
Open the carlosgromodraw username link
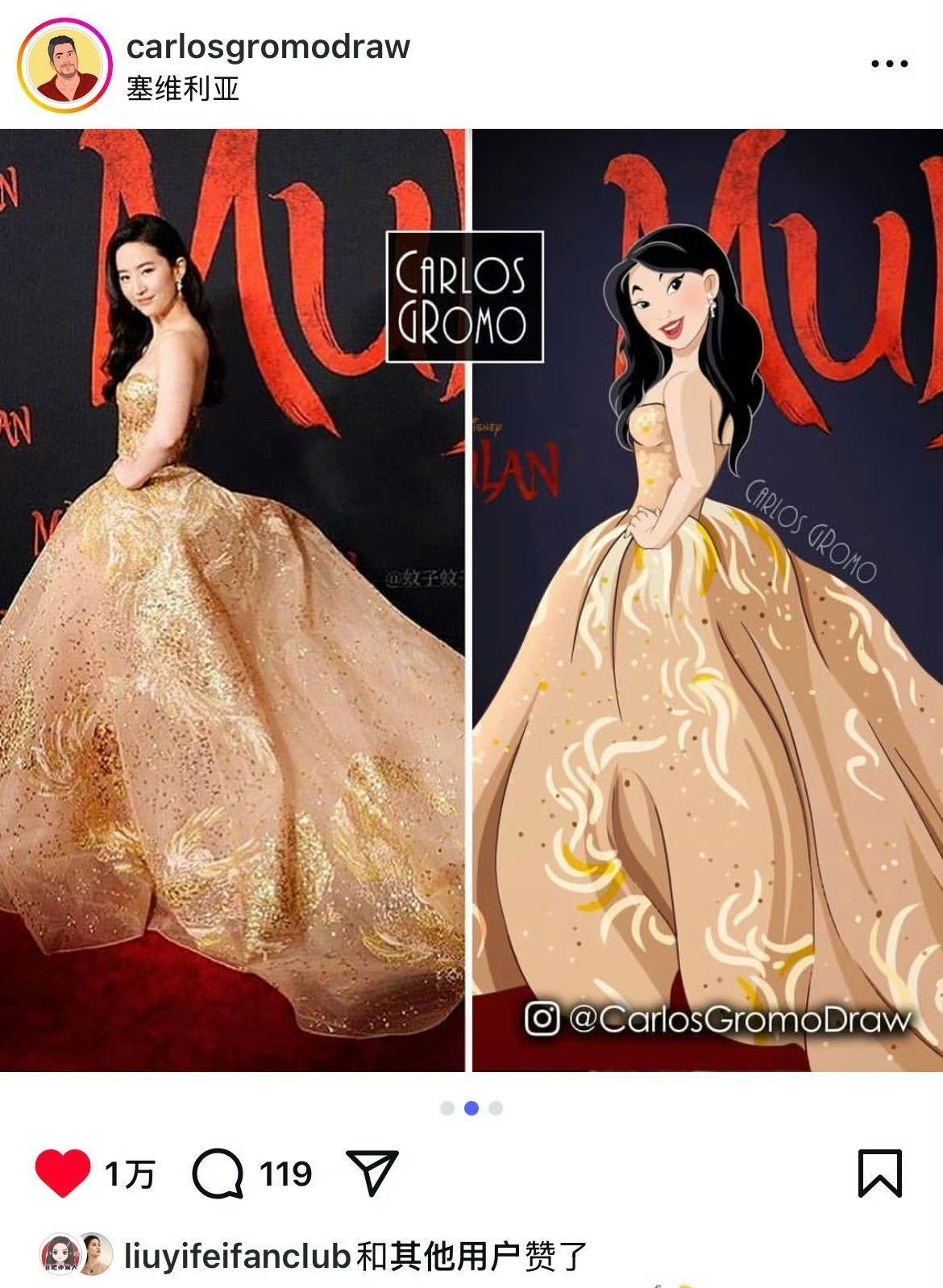[x=268, y=47]
